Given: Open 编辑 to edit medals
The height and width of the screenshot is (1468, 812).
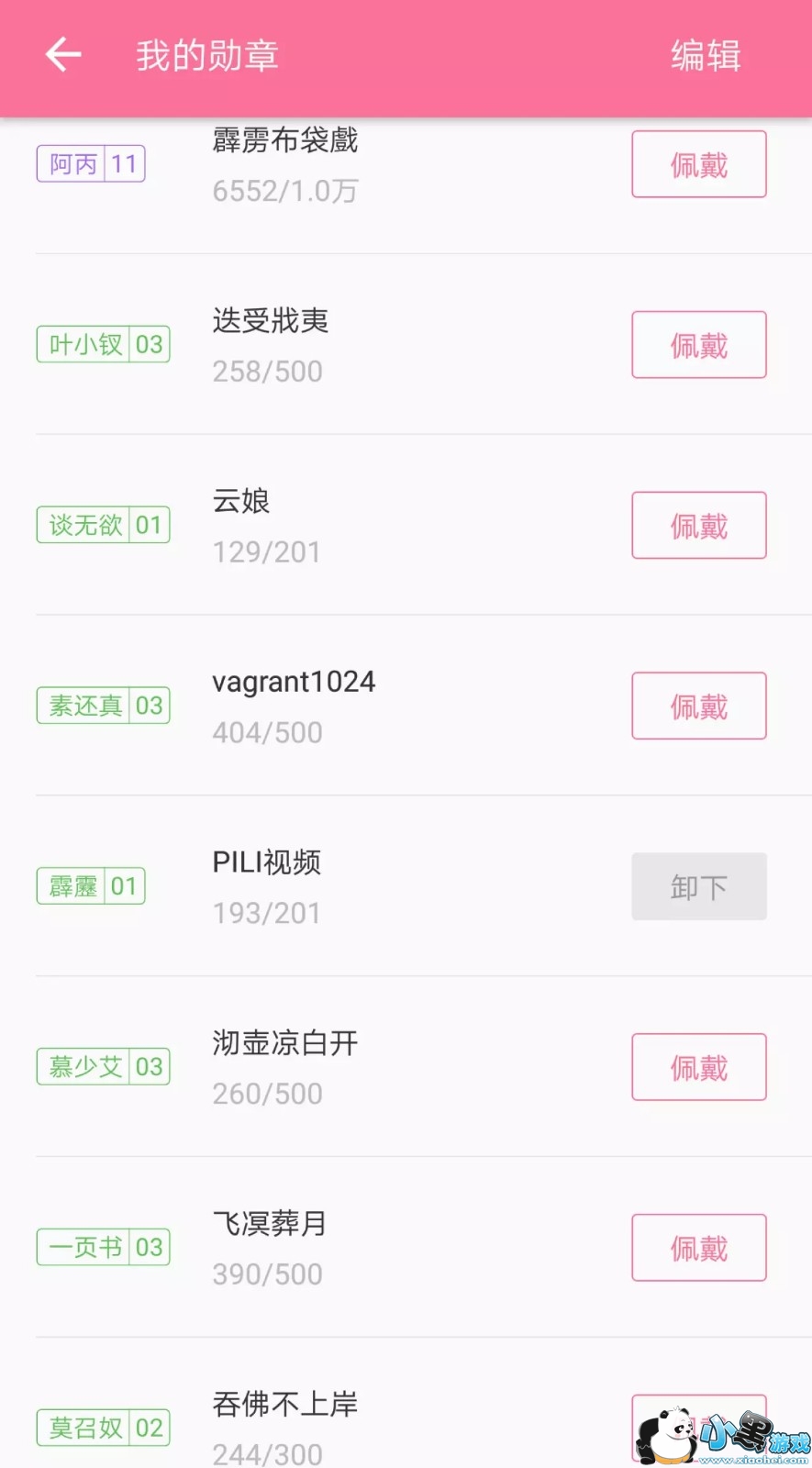Looking at the screenshot, I should pyautogui.click(x=705, y=56).
